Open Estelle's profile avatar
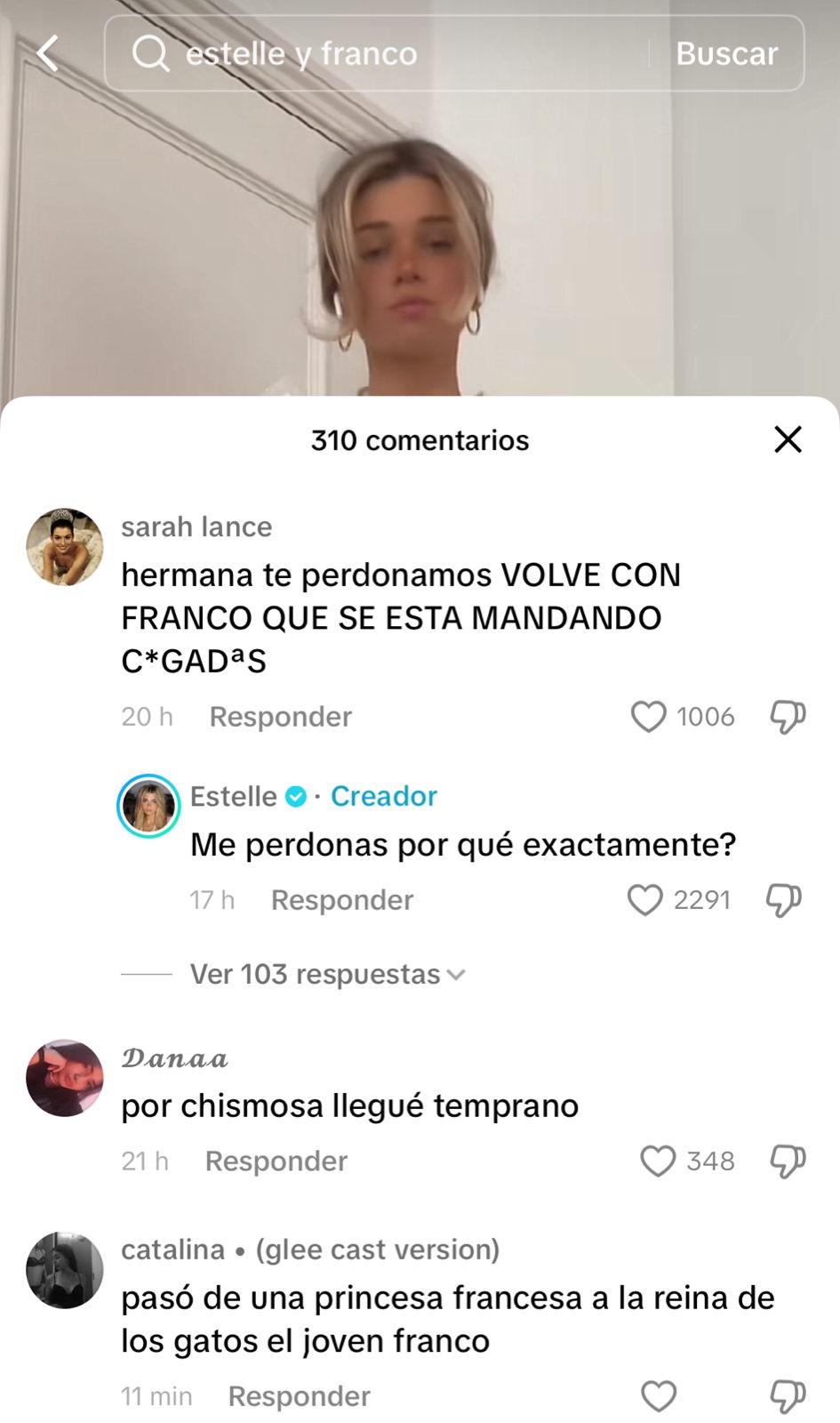The height and width of the screenshot is (1423, 840). click(x=148, y=807)
